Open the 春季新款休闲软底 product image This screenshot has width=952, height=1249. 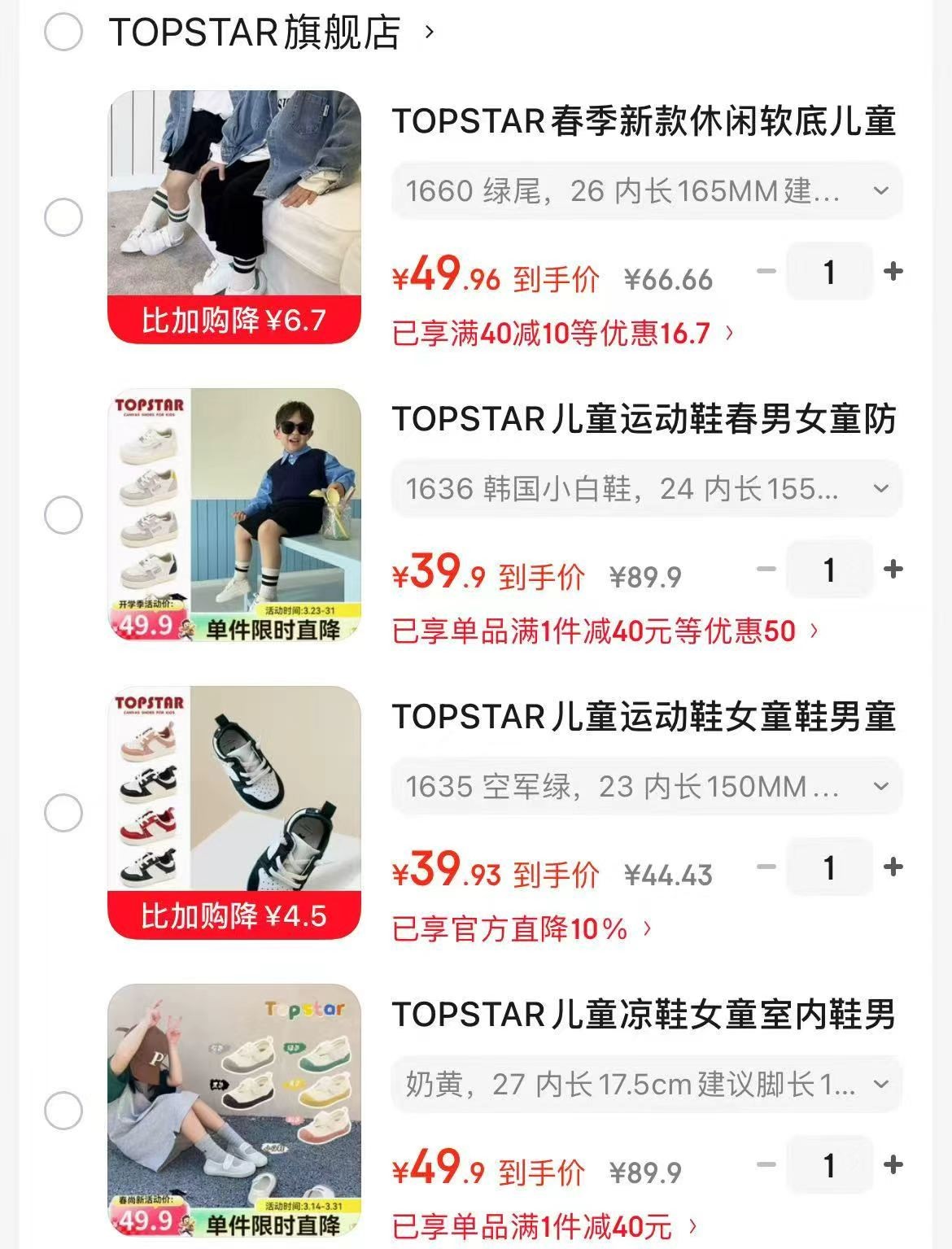[x=234, y=216]
